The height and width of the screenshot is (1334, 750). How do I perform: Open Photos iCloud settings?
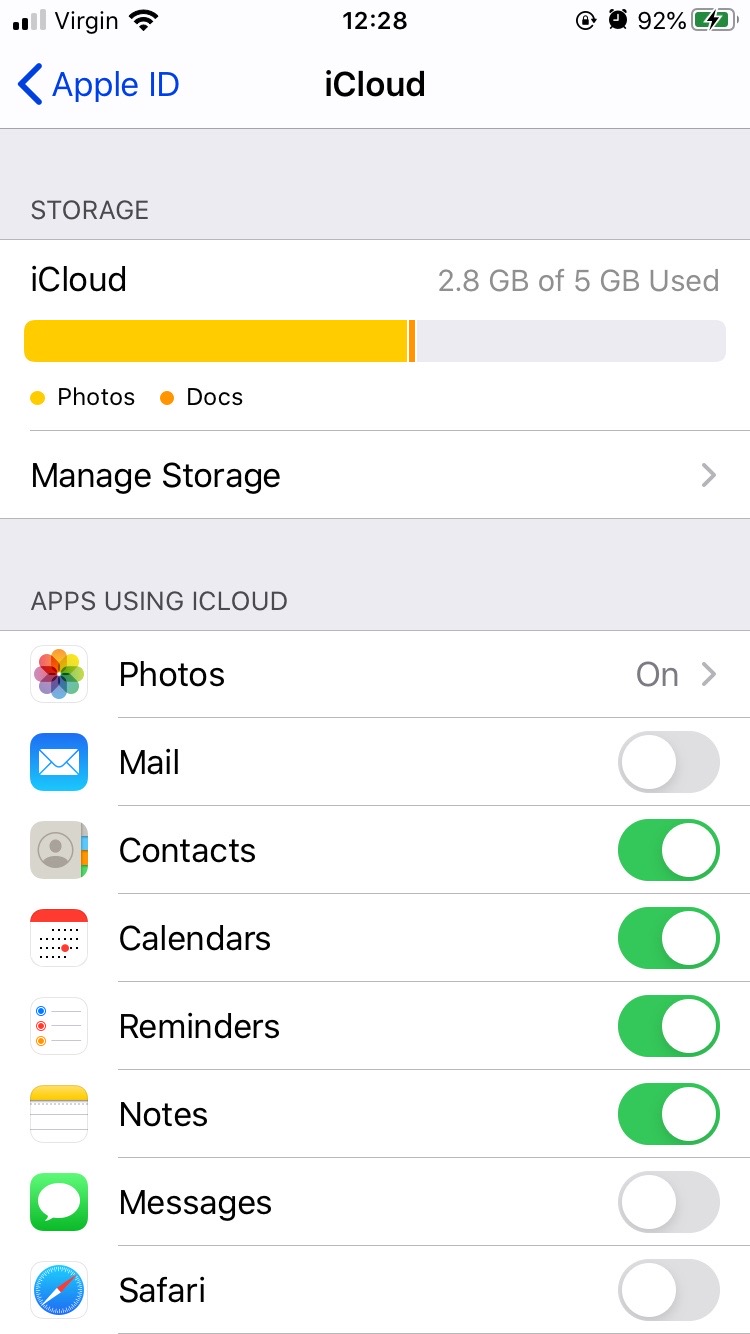pos(375,675)
